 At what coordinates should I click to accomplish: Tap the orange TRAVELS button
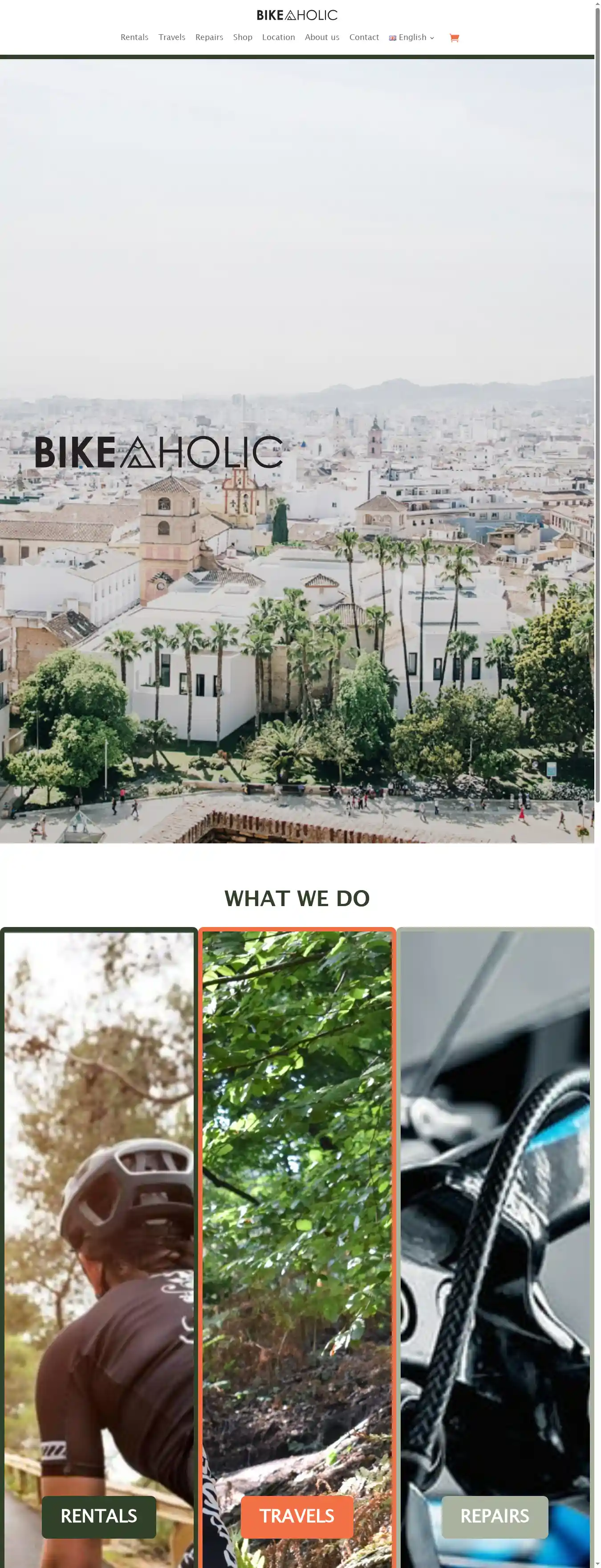(x=296, y=1516)
